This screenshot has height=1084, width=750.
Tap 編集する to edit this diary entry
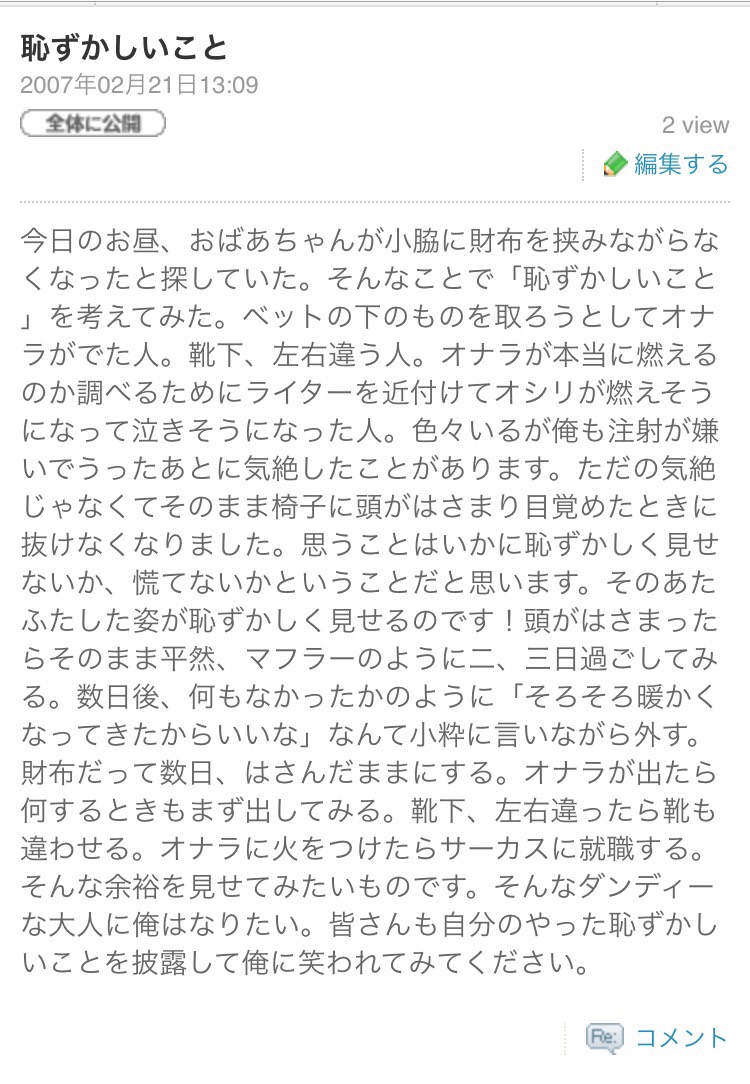(680, 164)
